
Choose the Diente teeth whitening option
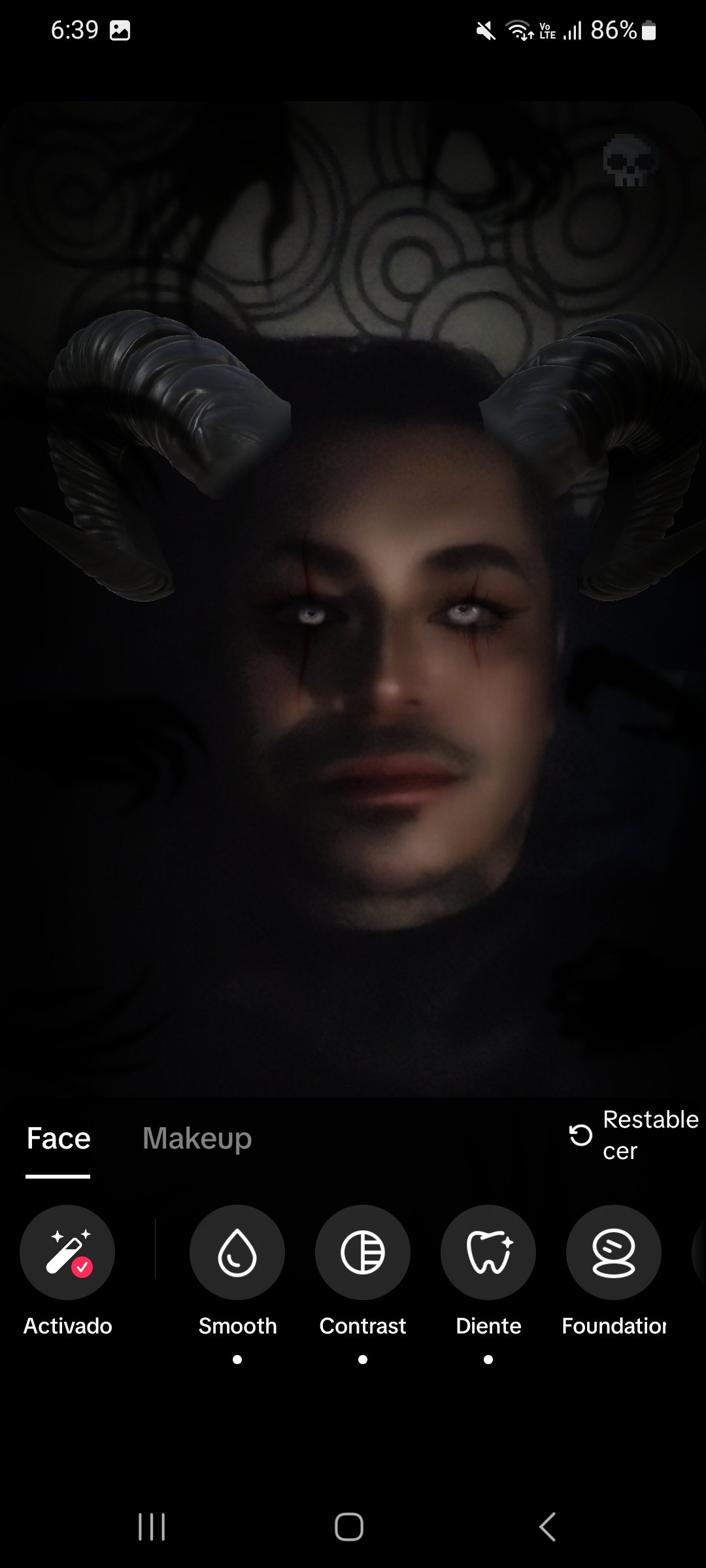(488, 1252)
